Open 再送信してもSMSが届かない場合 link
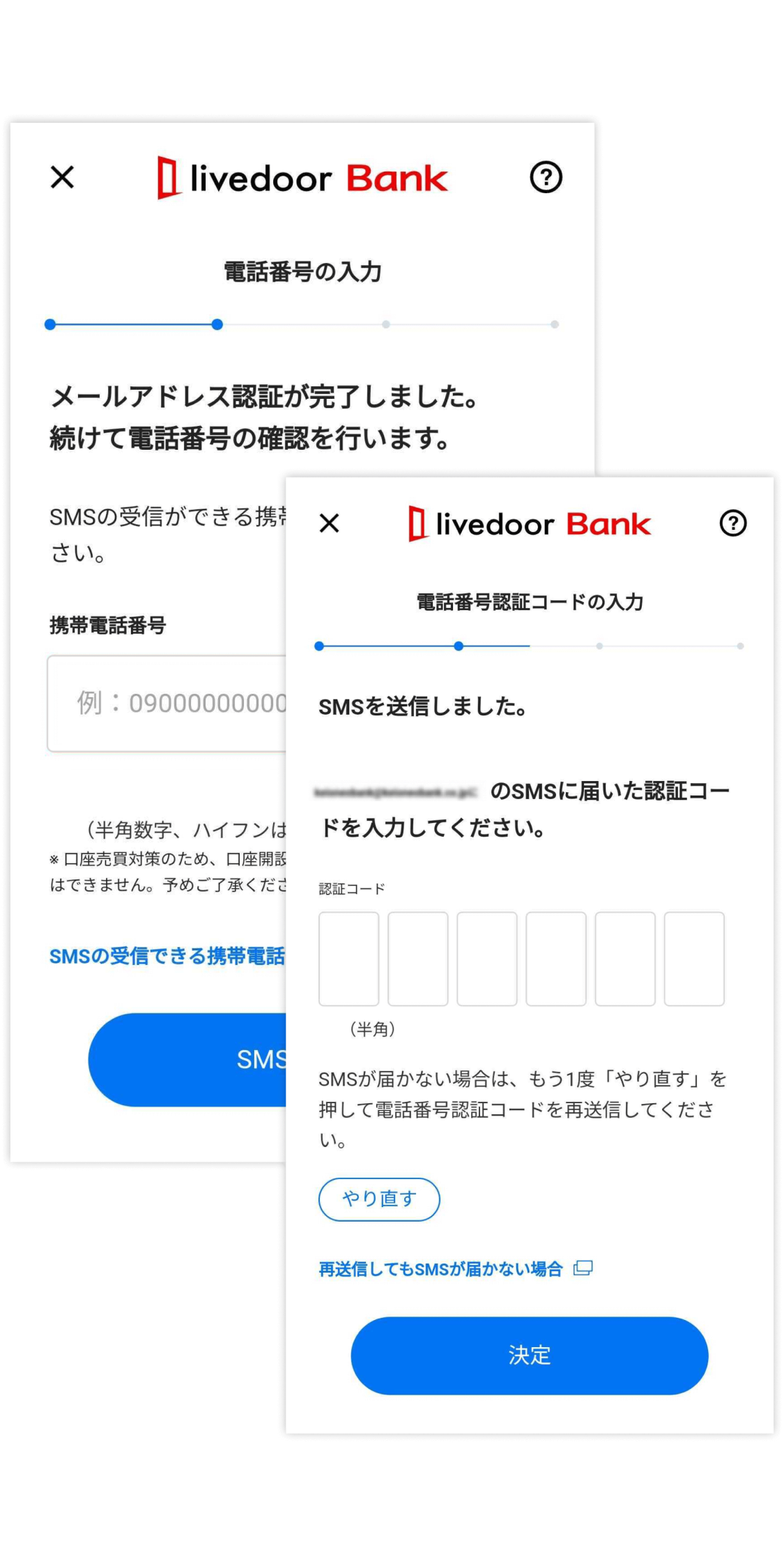 (439, 1268)
